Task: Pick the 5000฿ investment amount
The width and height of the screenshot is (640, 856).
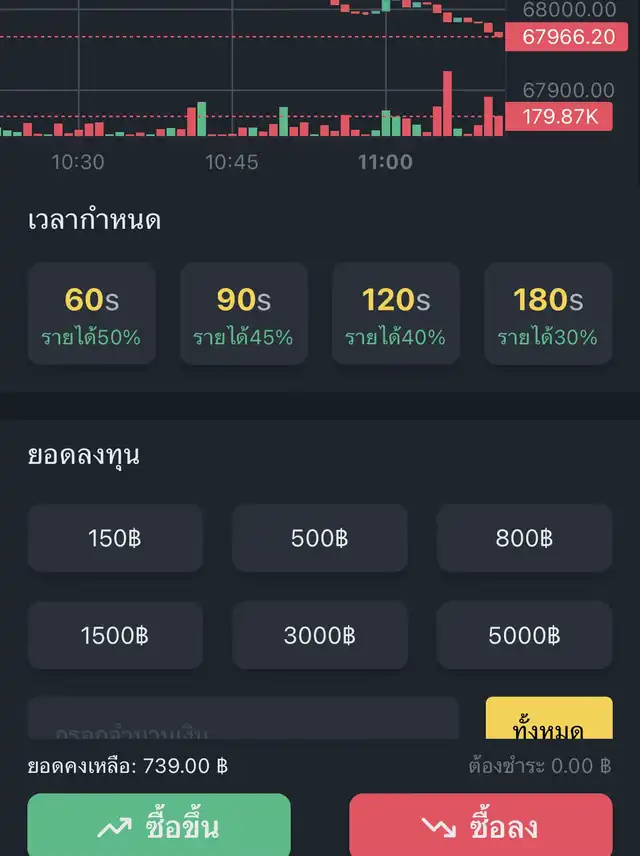Action: (x=524, y=635)
